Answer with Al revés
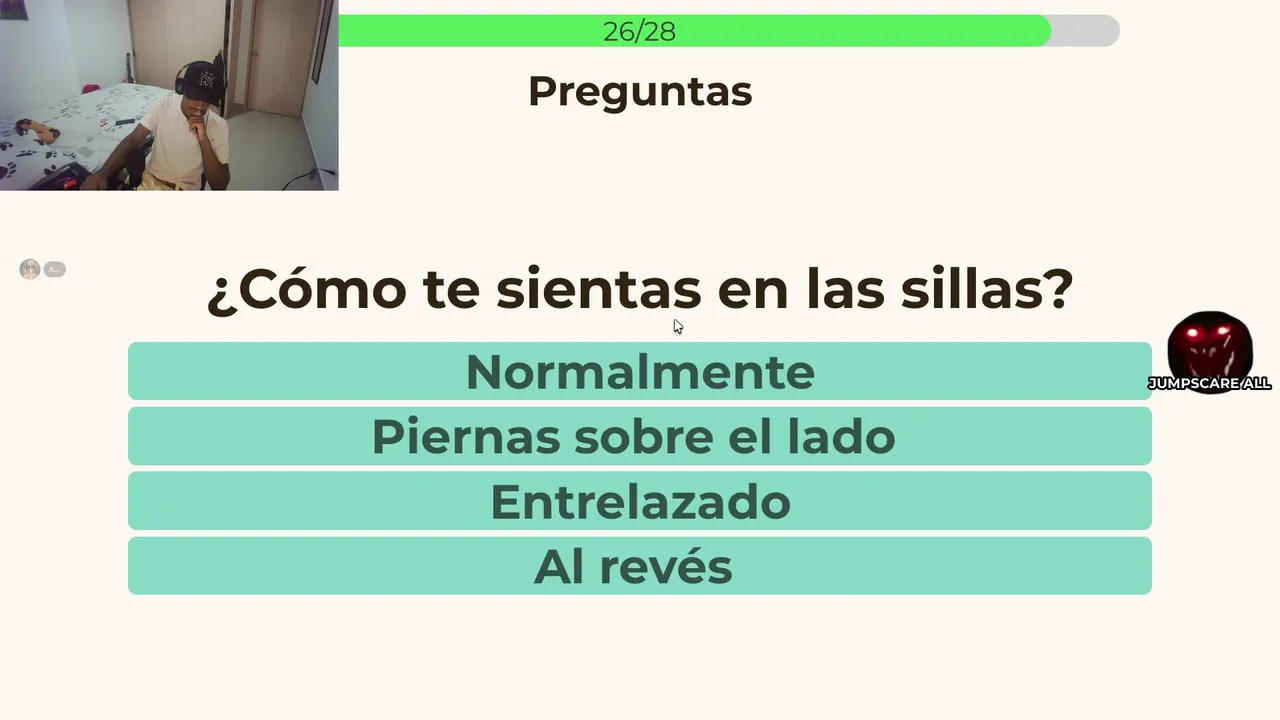 [x=640, y=566]
